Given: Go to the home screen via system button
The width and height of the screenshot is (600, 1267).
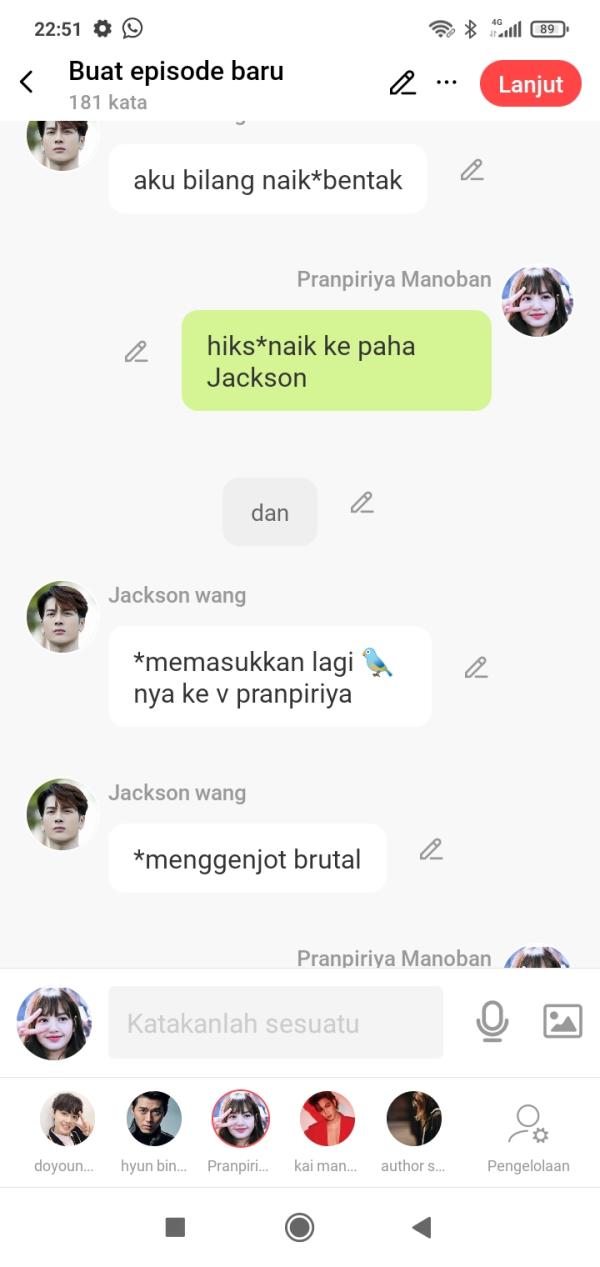Looking at the screenshot, I should [x=299, y=1227].
